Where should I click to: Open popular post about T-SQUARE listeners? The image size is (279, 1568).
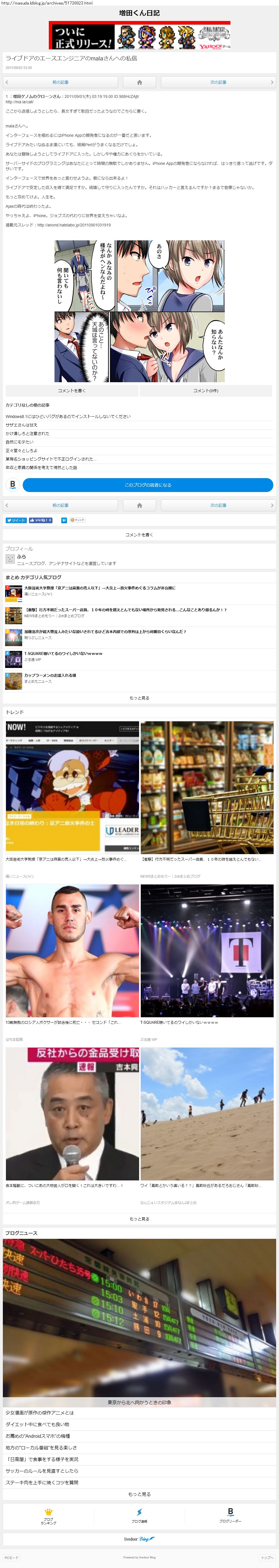pyautogui.click(x=63, y=654)
